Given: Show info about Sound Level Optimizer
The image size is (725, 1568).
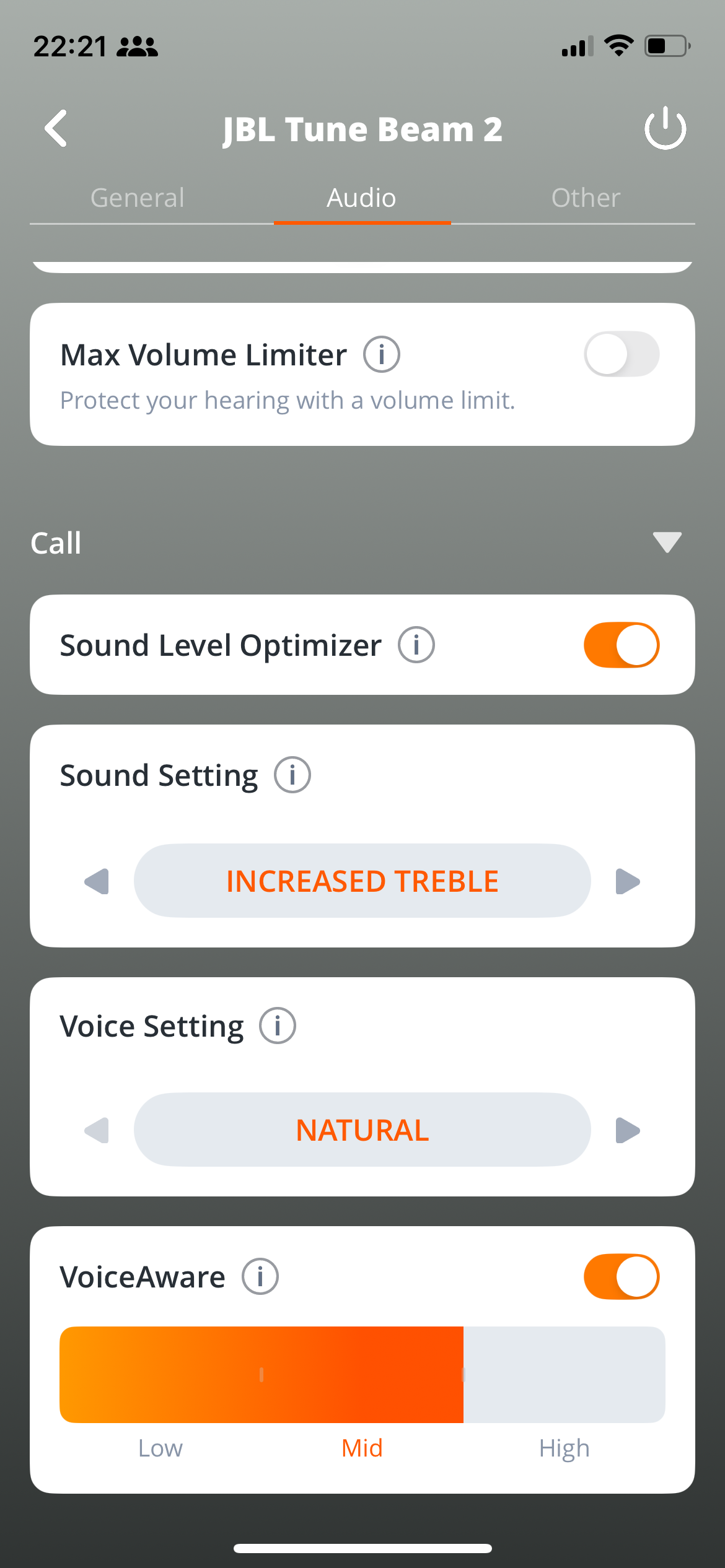Looking at the screenshot, I should point(416,645).
